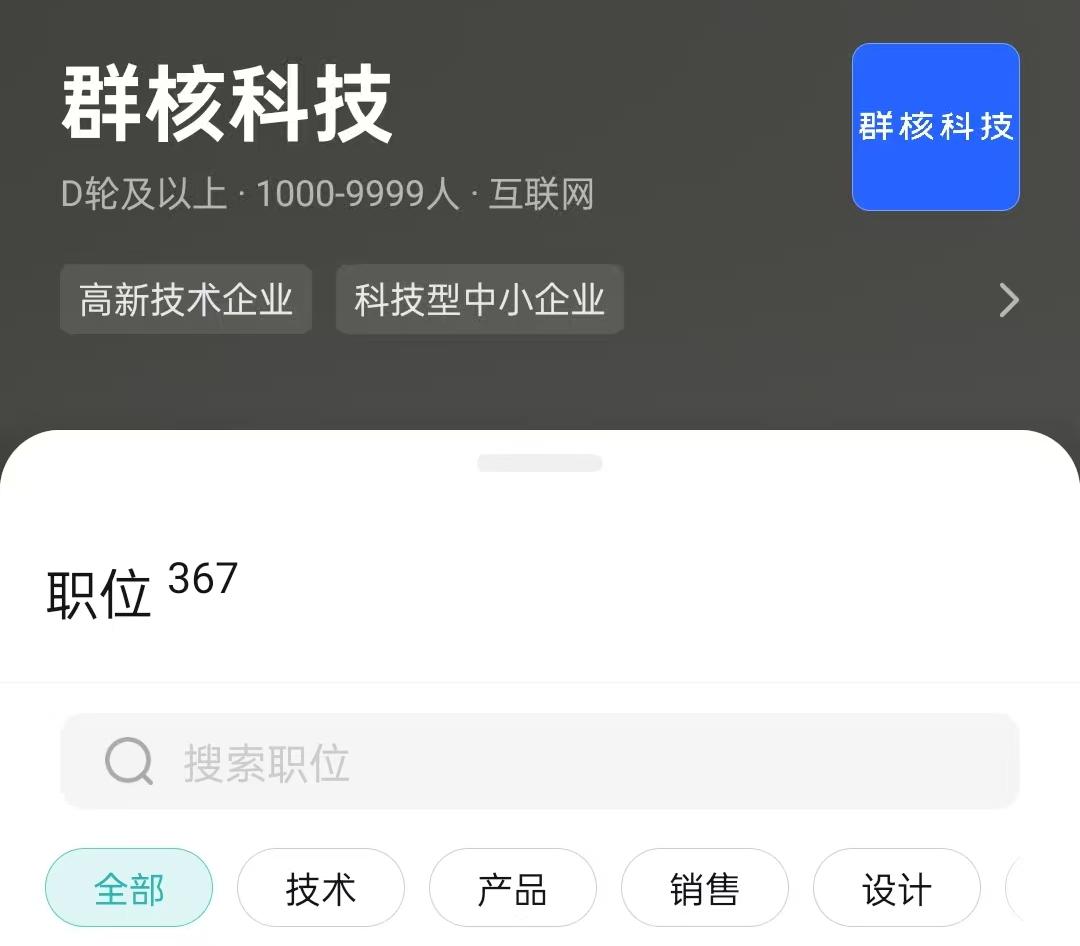Select the 全部 filter chip
This screenshot has width=1080, height=946.
(129, 888)
